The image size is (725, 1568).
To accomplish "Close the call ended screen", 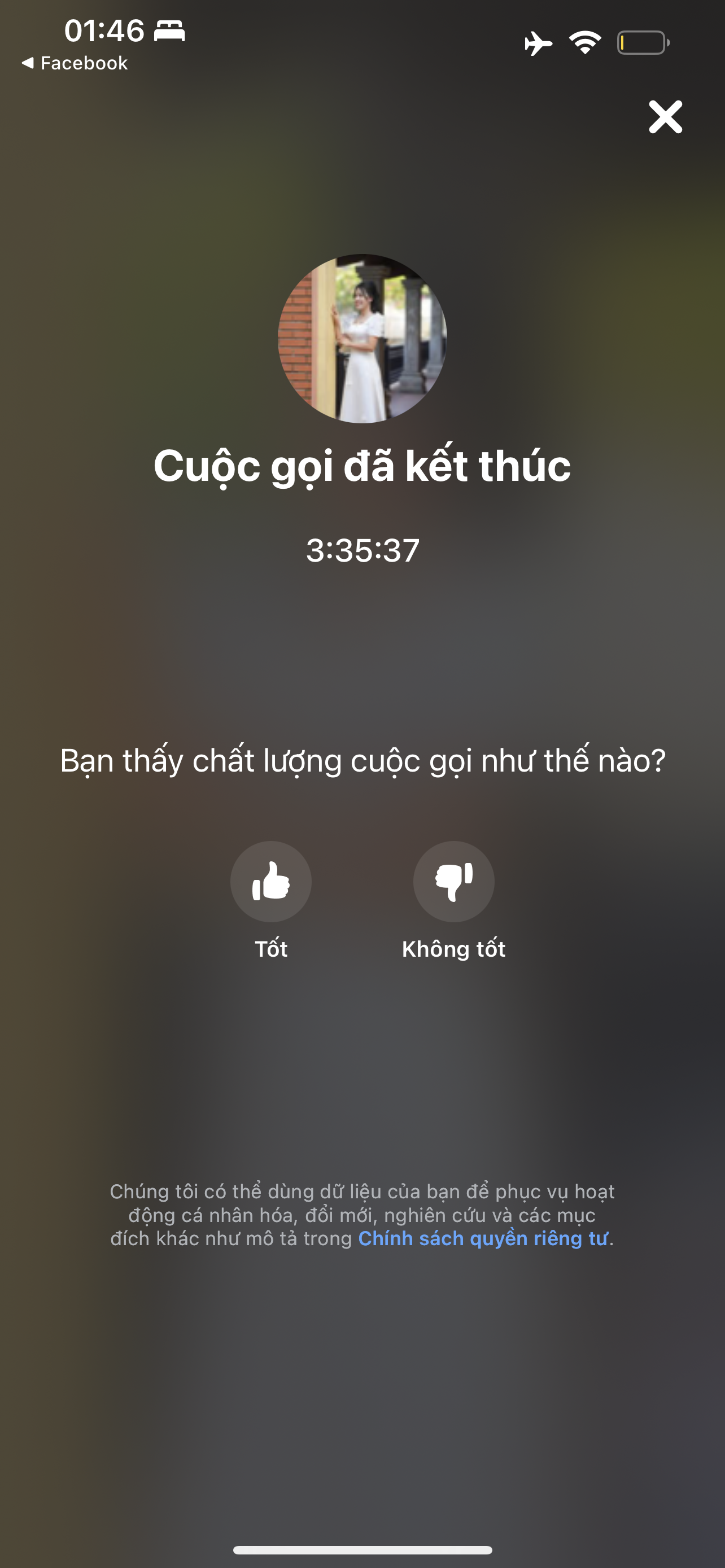I will [665, 117].
